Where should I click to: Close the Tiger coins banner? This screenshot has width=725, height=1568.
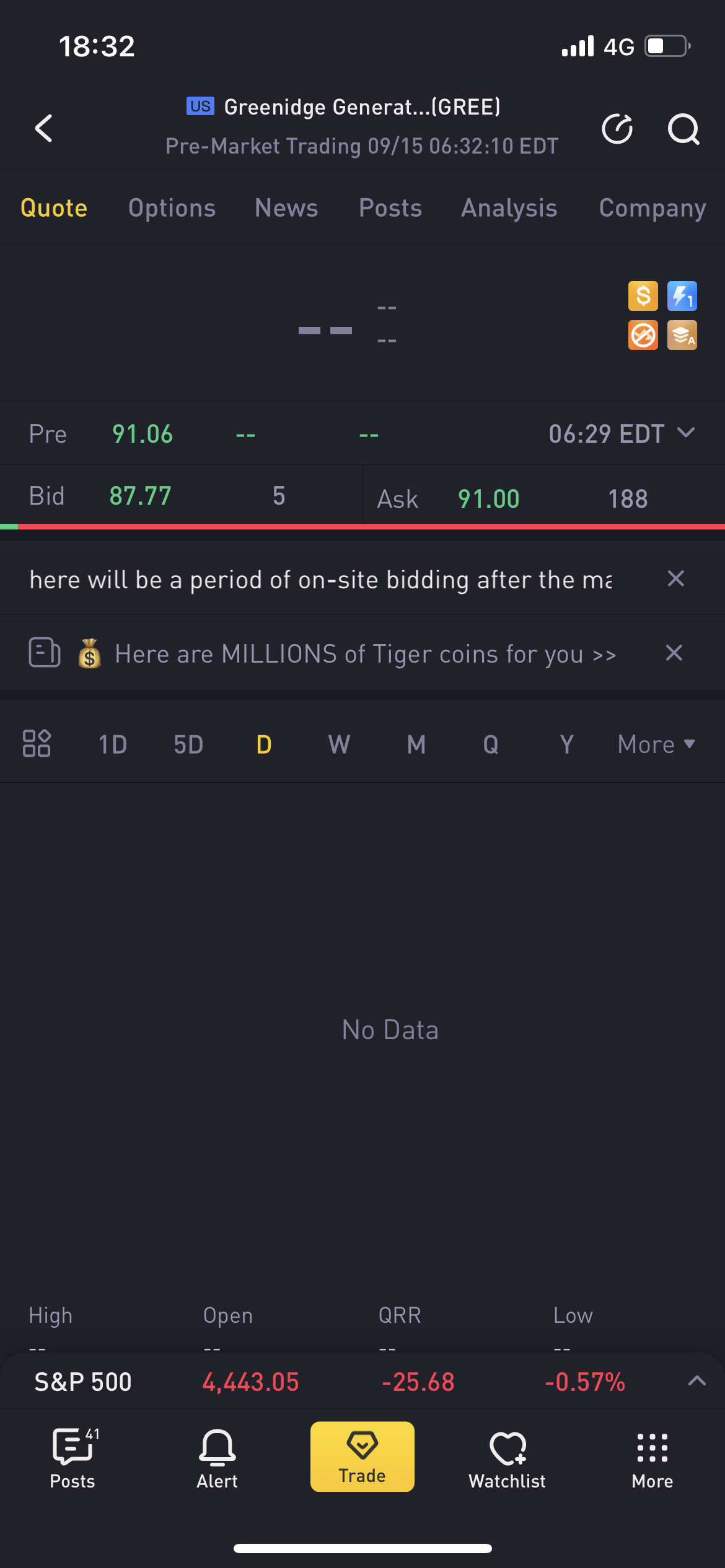674,653
